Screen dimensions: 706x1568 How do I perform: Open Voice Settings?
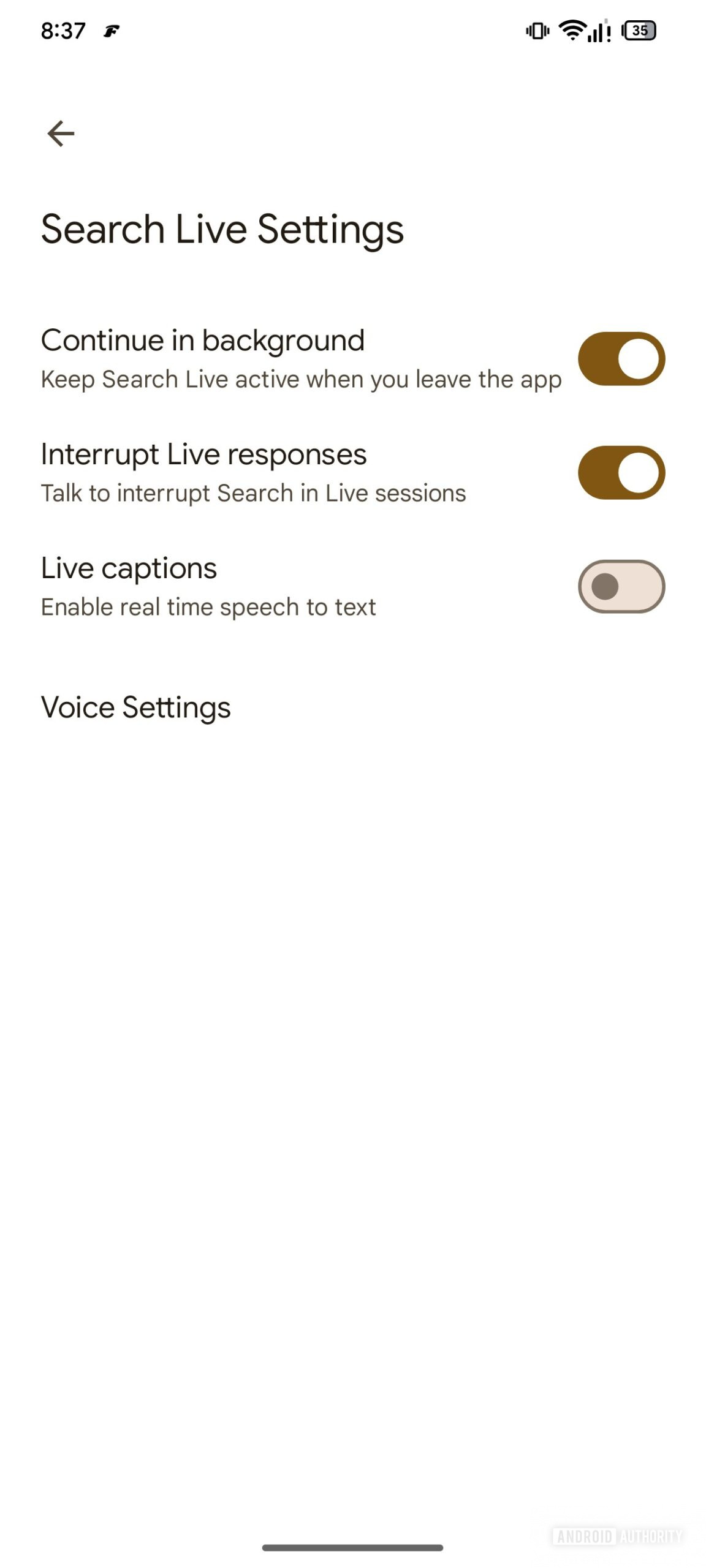coord(135,707)
